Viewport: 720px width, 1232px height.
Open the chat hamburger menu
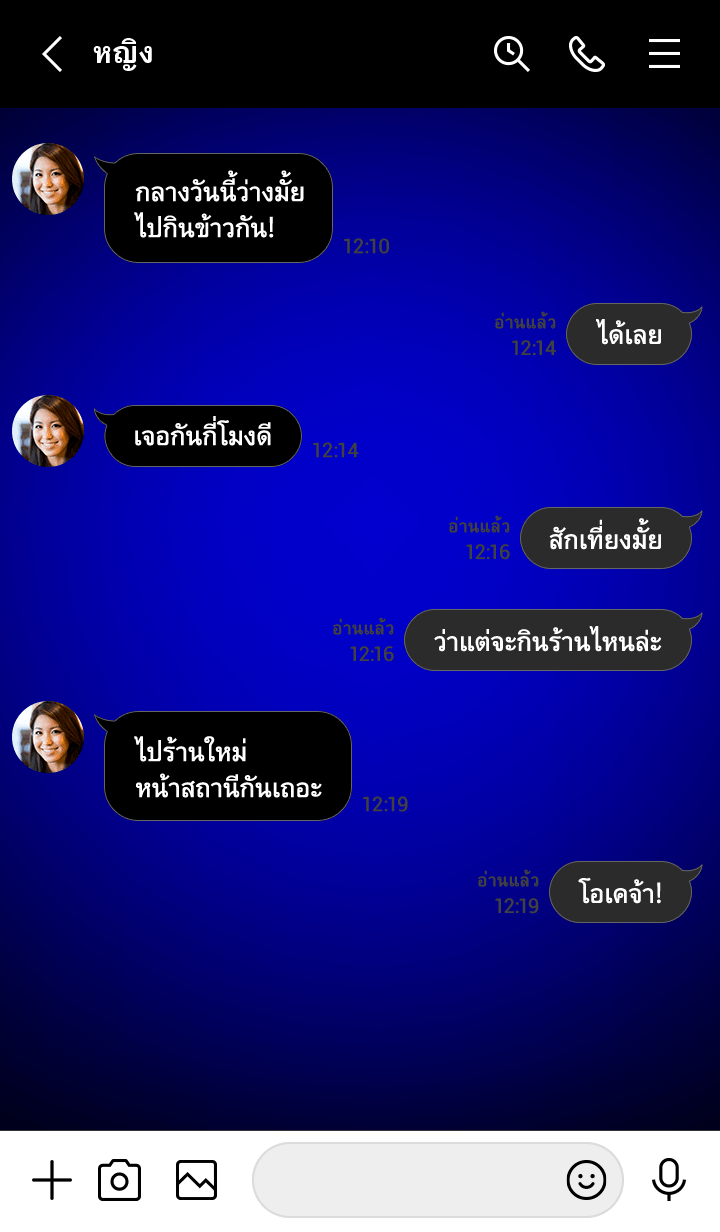[664, 54]
